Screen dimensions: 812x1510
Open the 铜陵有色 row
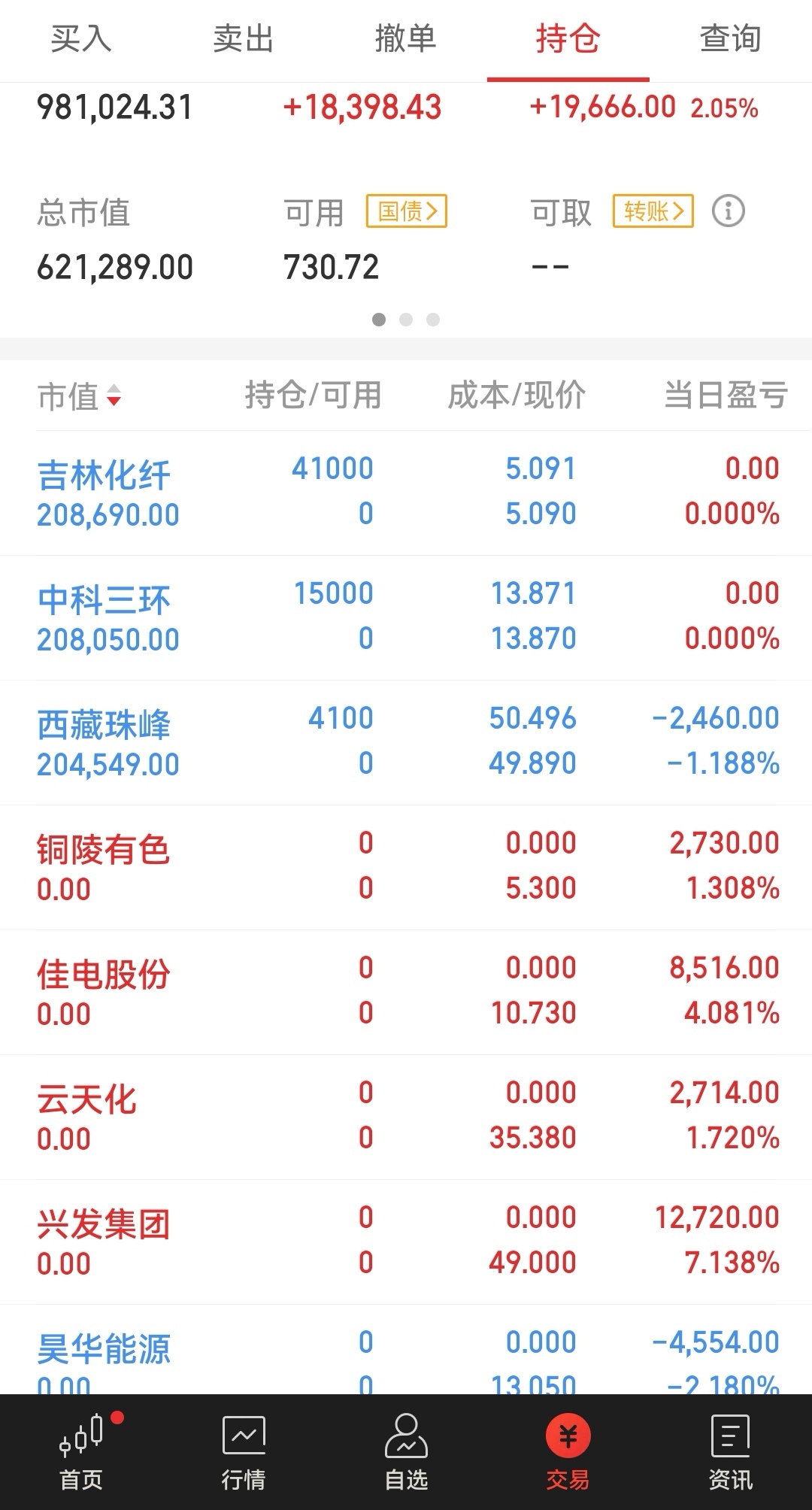(406, 868)
